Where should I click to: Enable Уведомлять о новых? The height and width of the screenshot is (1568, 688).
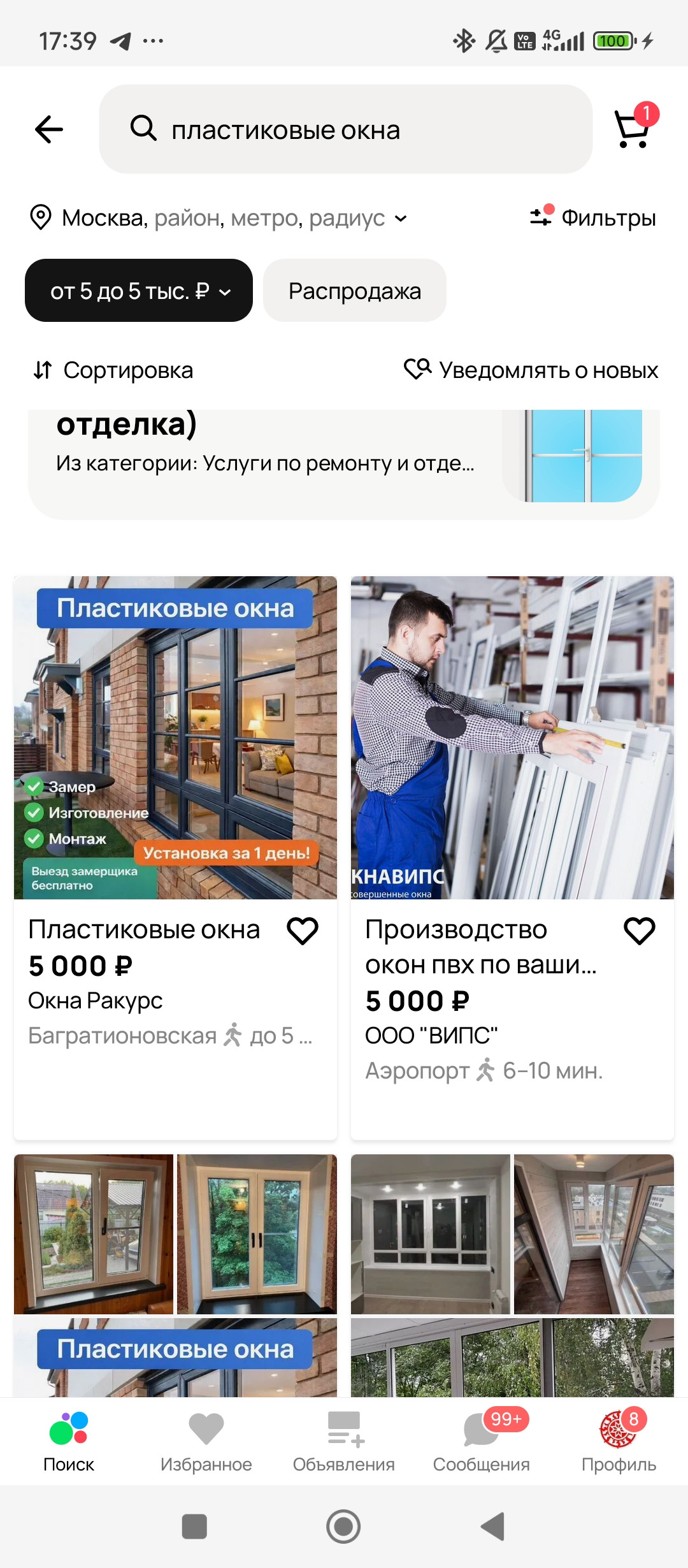pyautogui.click(x=531, y=370)
